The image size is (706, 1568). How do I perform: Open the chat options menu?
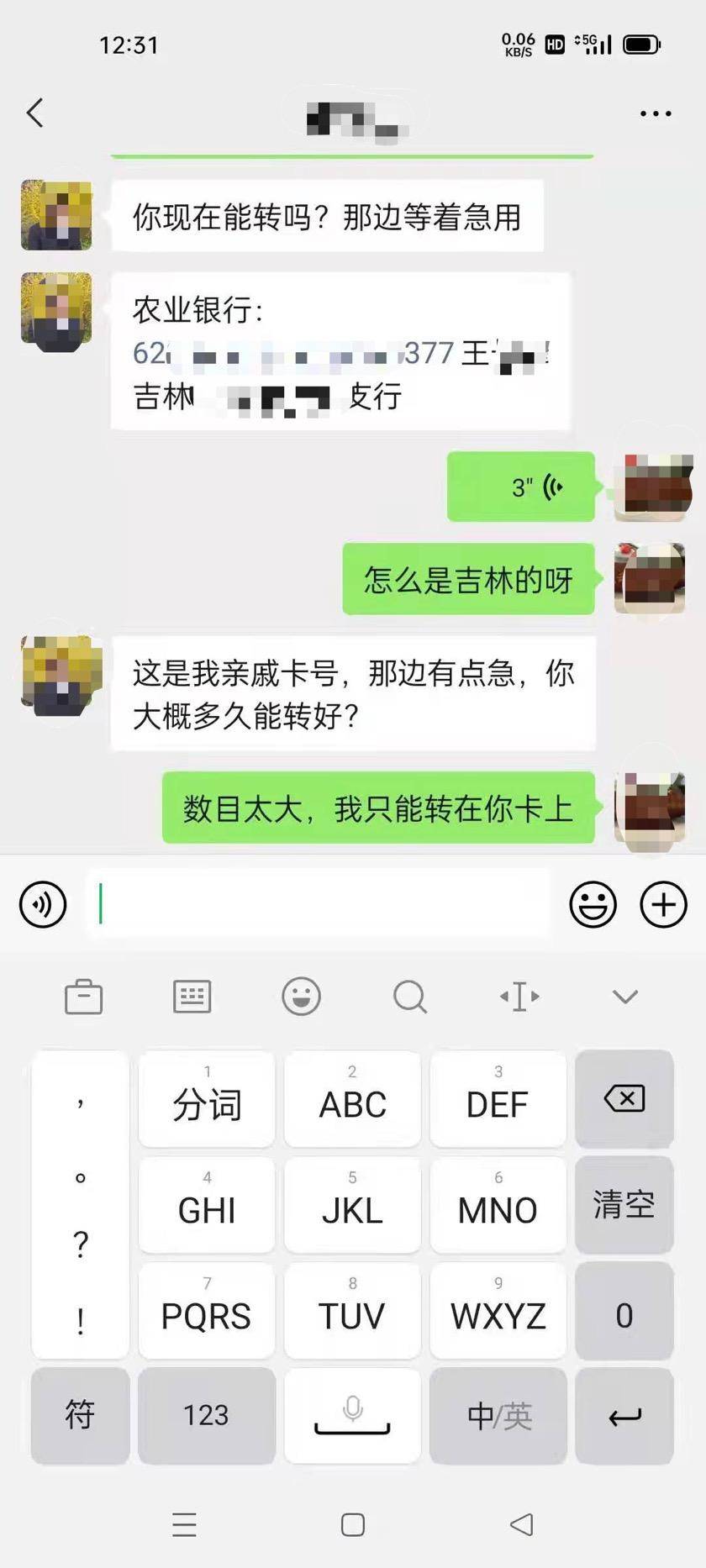655,113
